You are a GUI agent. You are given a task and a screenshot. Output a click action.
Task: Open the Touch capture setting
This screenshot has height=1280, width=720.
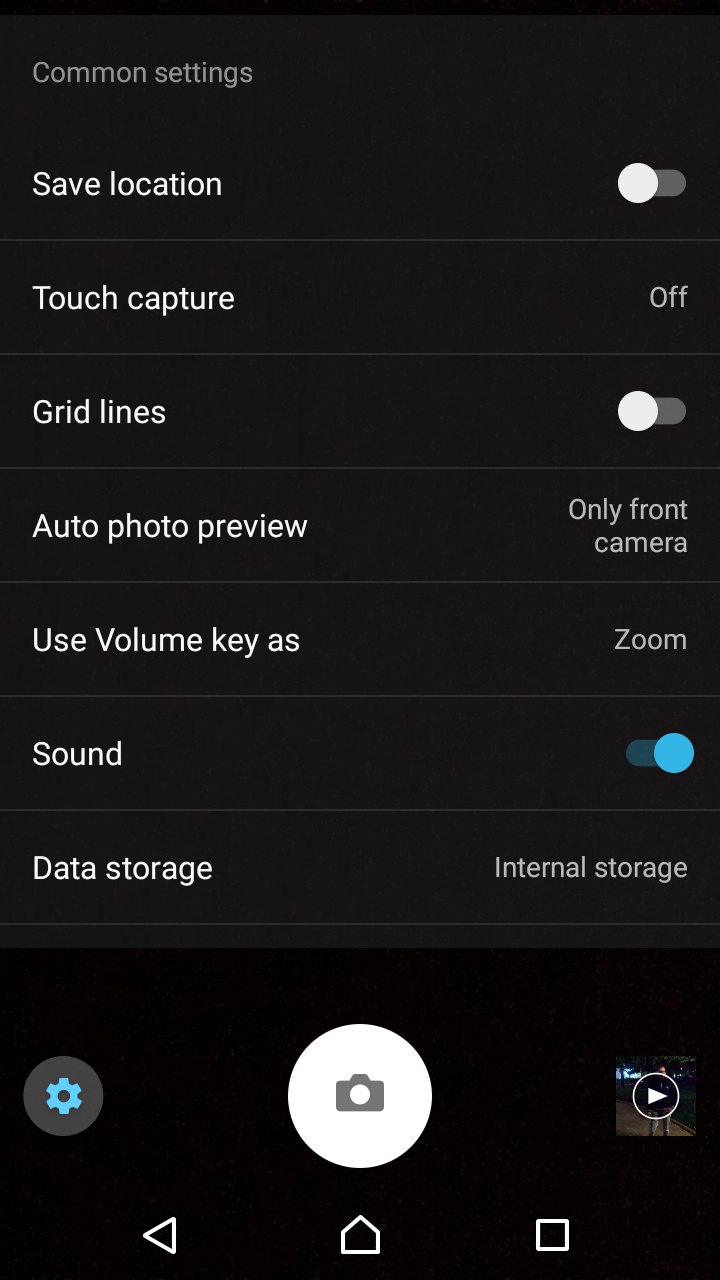tap(360, 298)
